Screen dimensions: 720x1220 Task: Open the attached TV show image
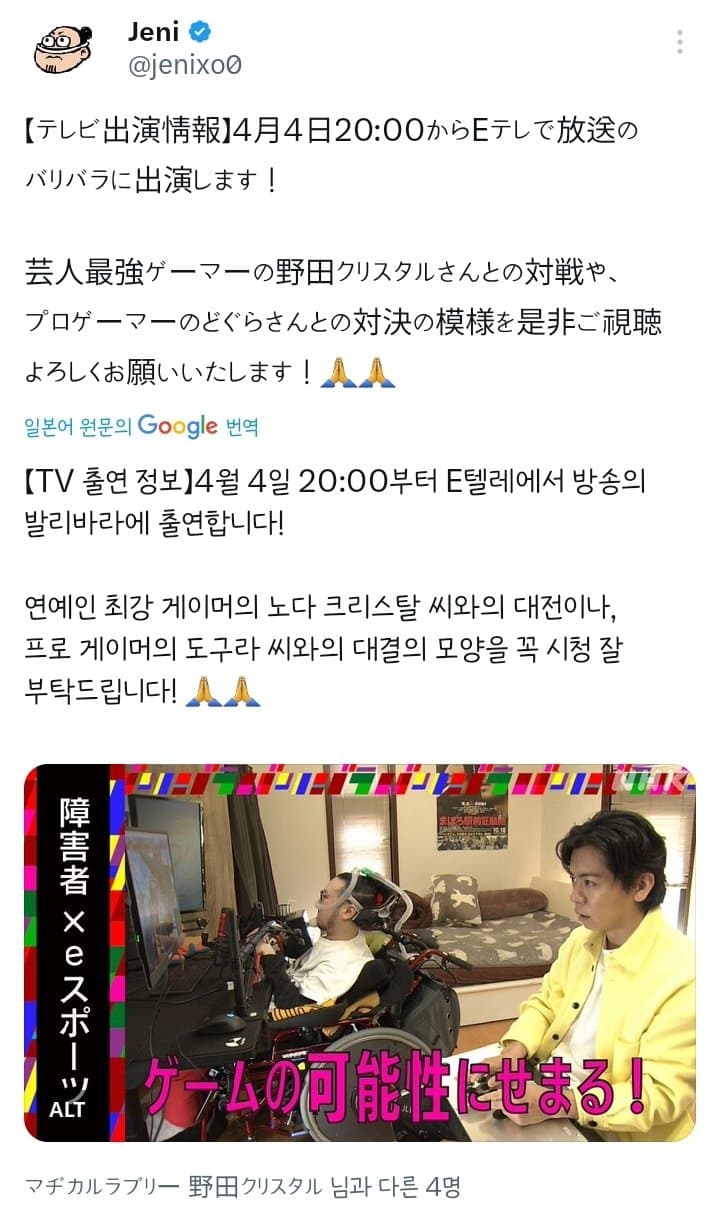359,953
